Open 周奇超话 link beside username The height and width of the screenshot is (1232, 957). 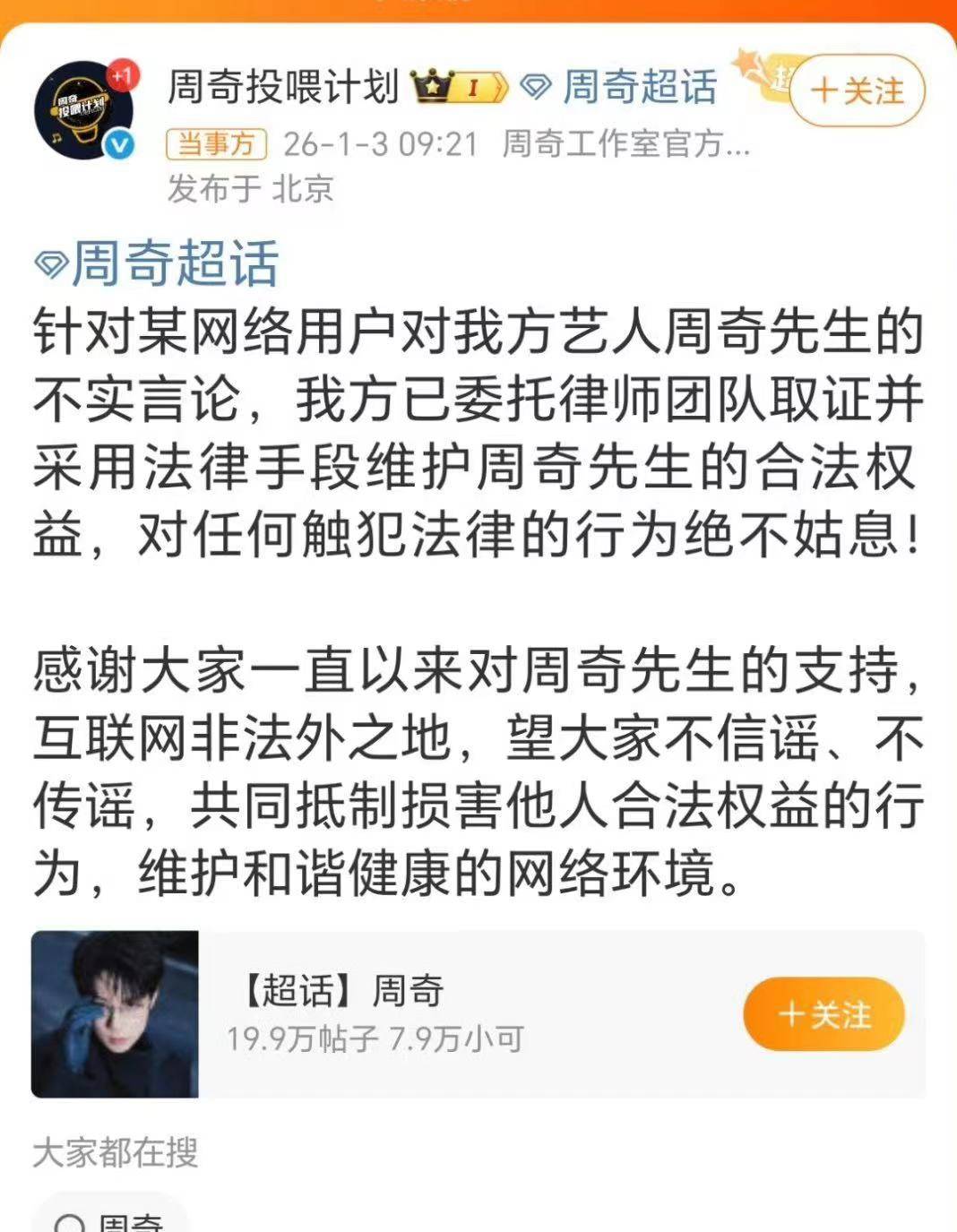pyautogui.click(x=640, y=87)
